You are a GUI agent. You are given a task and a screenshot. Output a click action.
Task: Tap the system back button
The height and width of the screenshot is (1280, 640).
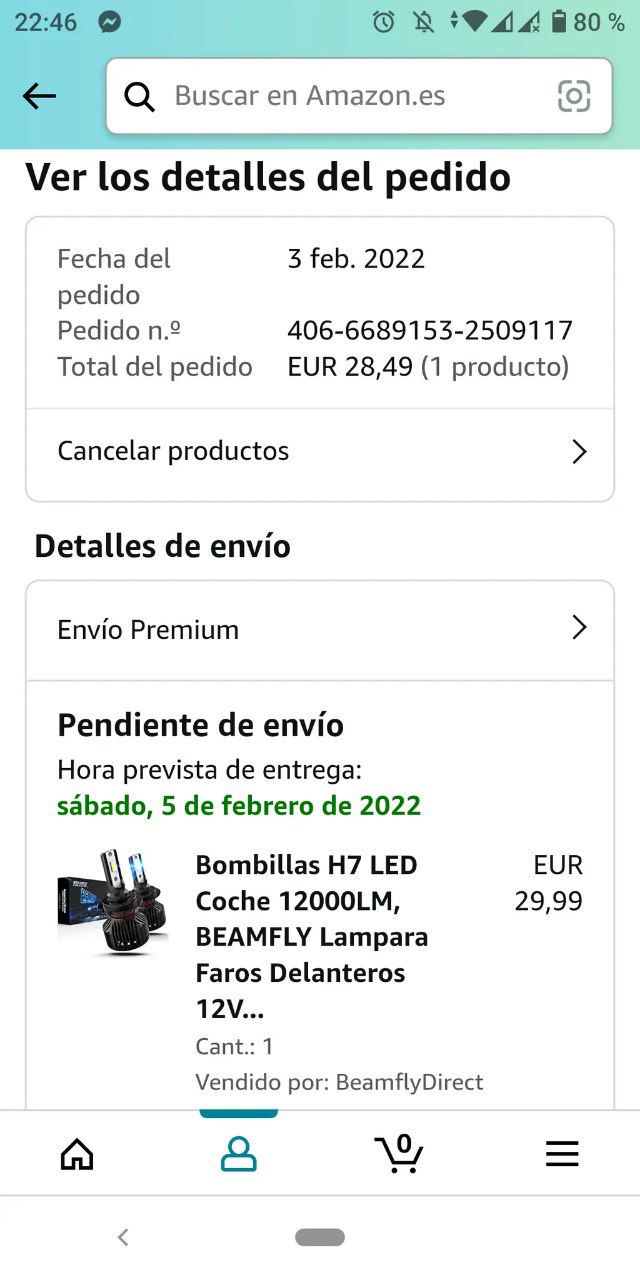click(x=123, y=1238)
